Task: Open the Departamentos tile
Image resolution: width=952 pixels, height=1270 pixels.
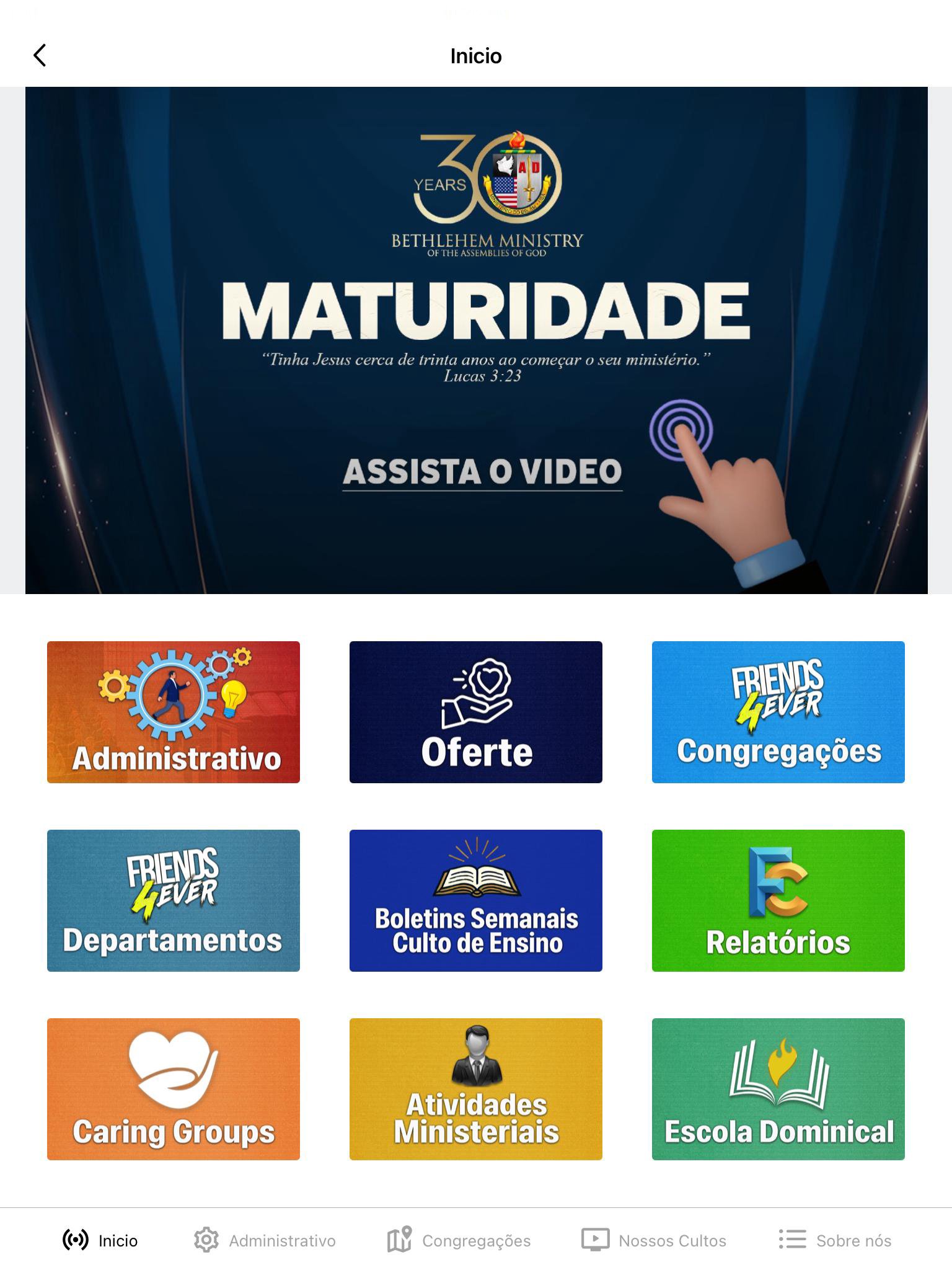Action: coord(174,900)
